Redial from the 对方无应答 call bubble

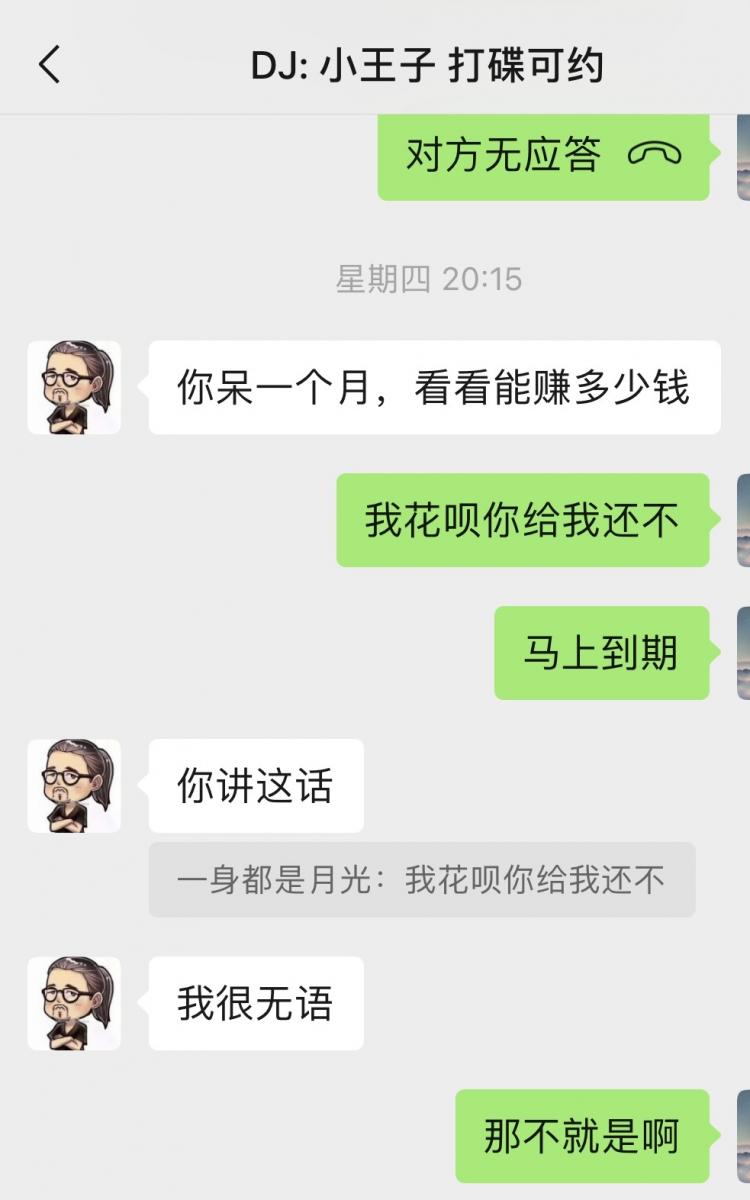coord(543,156)
